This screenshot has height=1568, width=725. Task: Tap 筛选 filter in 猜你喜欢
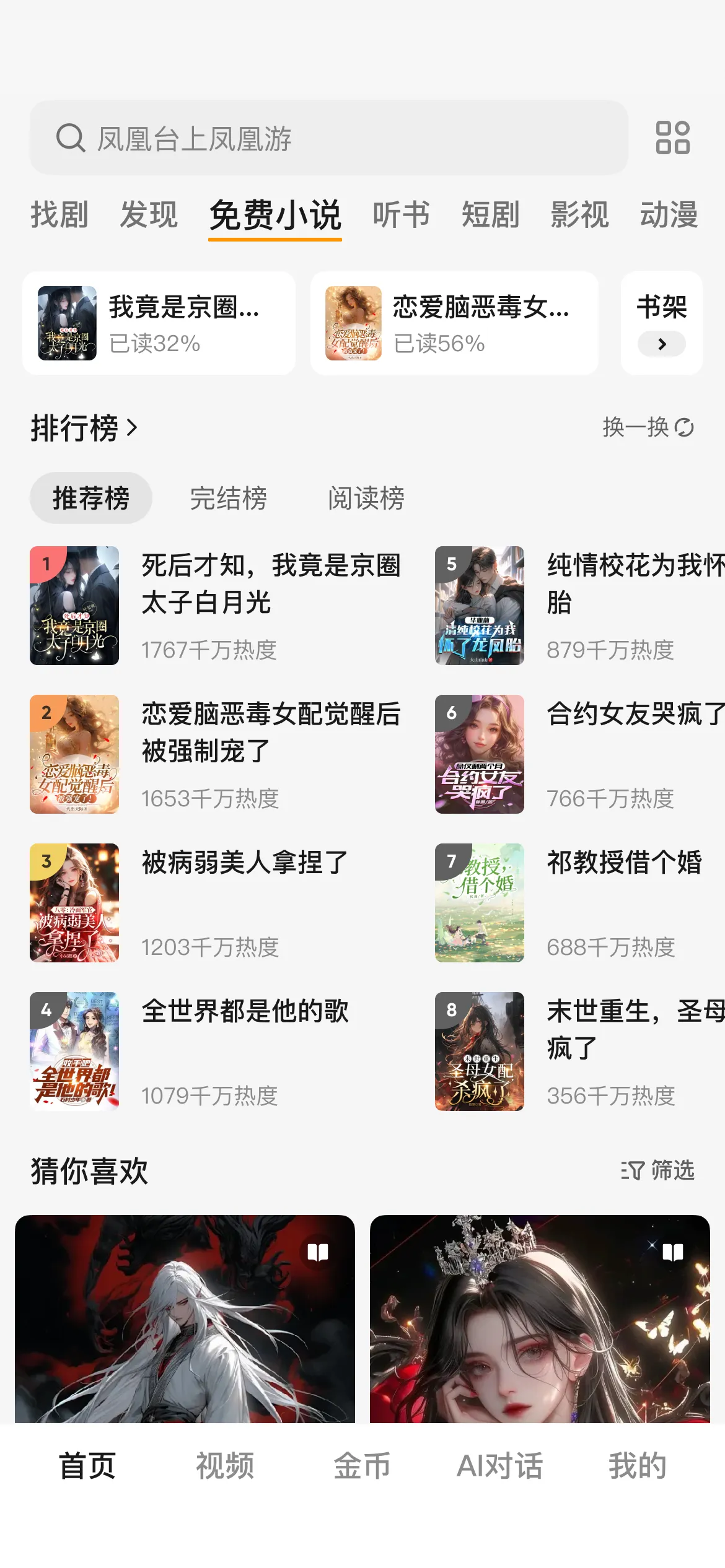[658, 1170]
